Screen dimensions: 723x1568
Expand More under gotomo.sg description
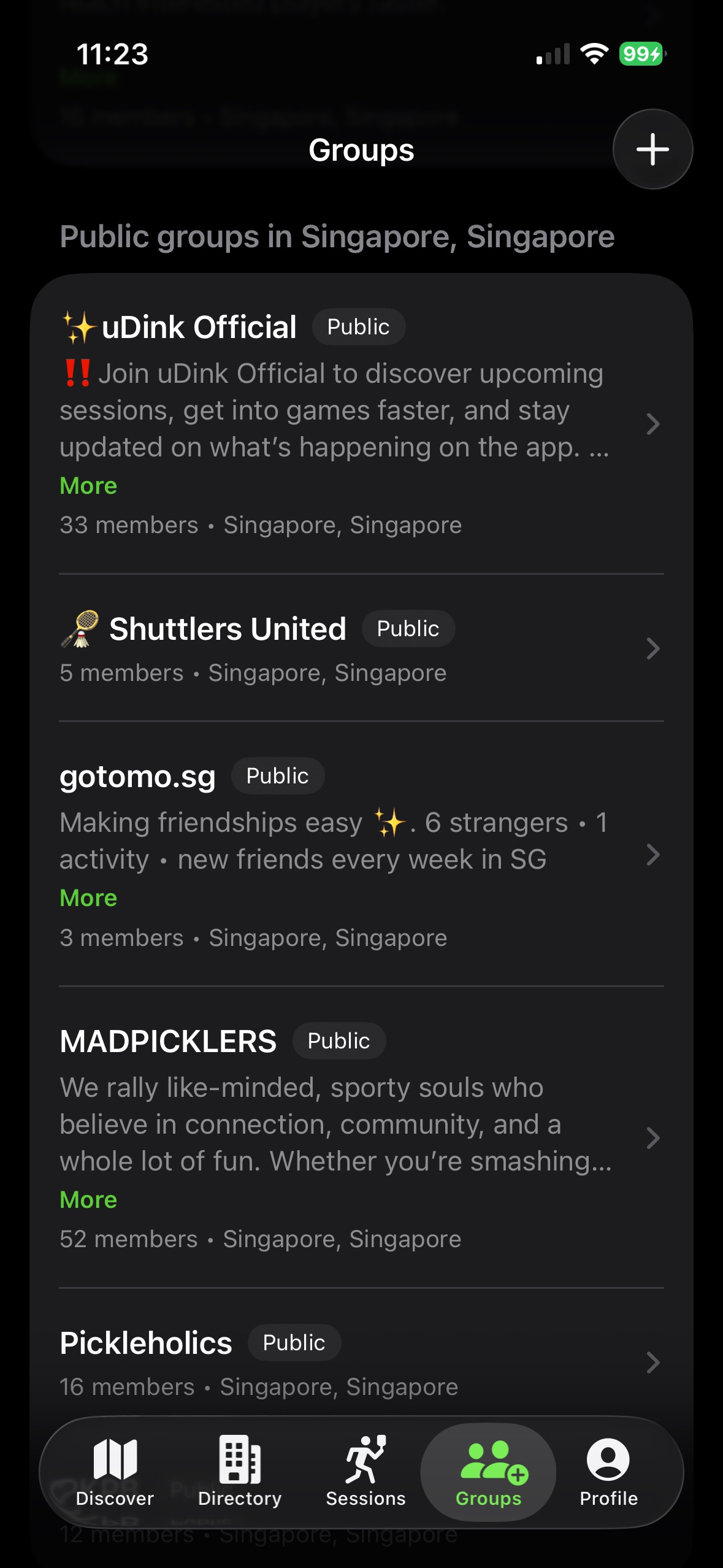pos(88,898)
